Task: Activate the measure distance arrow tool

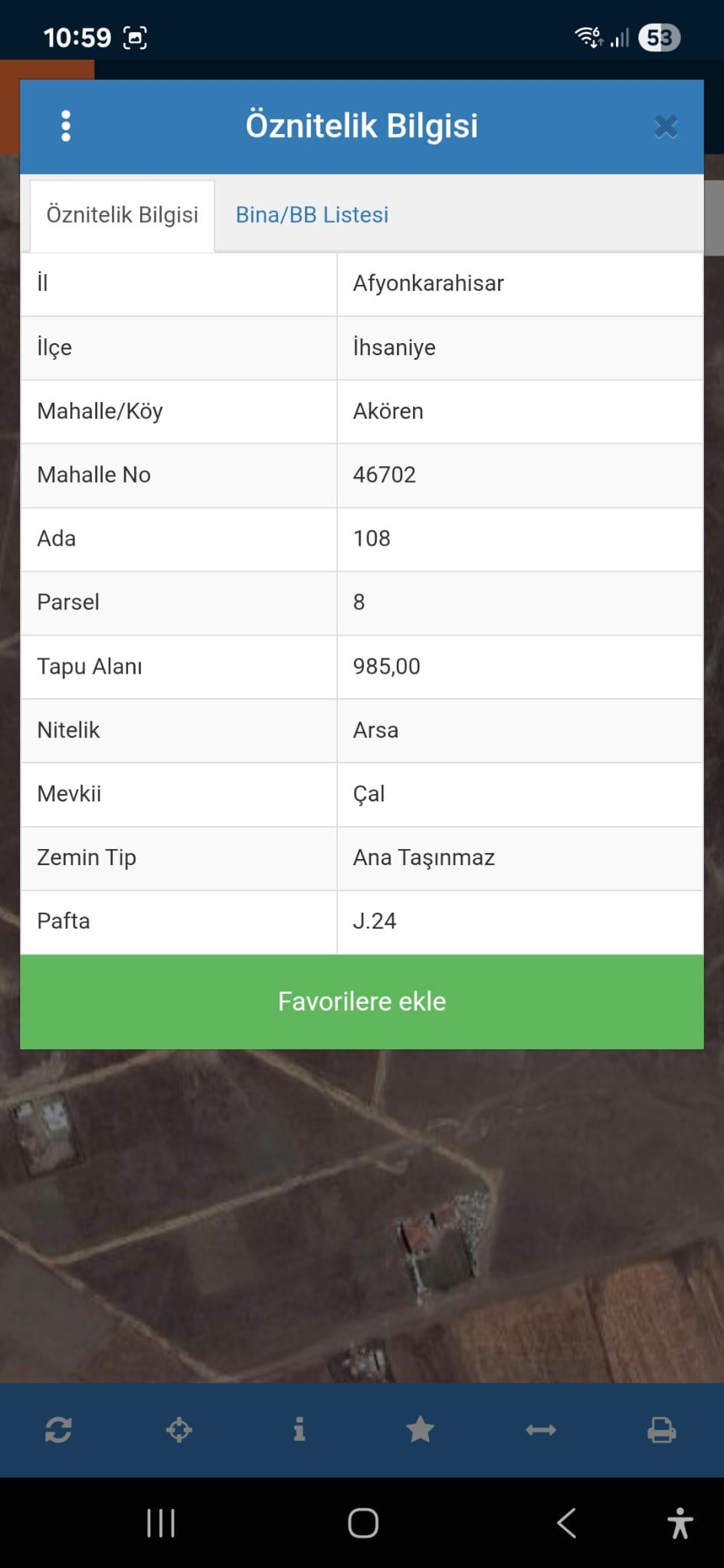Action: click(x=541, y=1429)
